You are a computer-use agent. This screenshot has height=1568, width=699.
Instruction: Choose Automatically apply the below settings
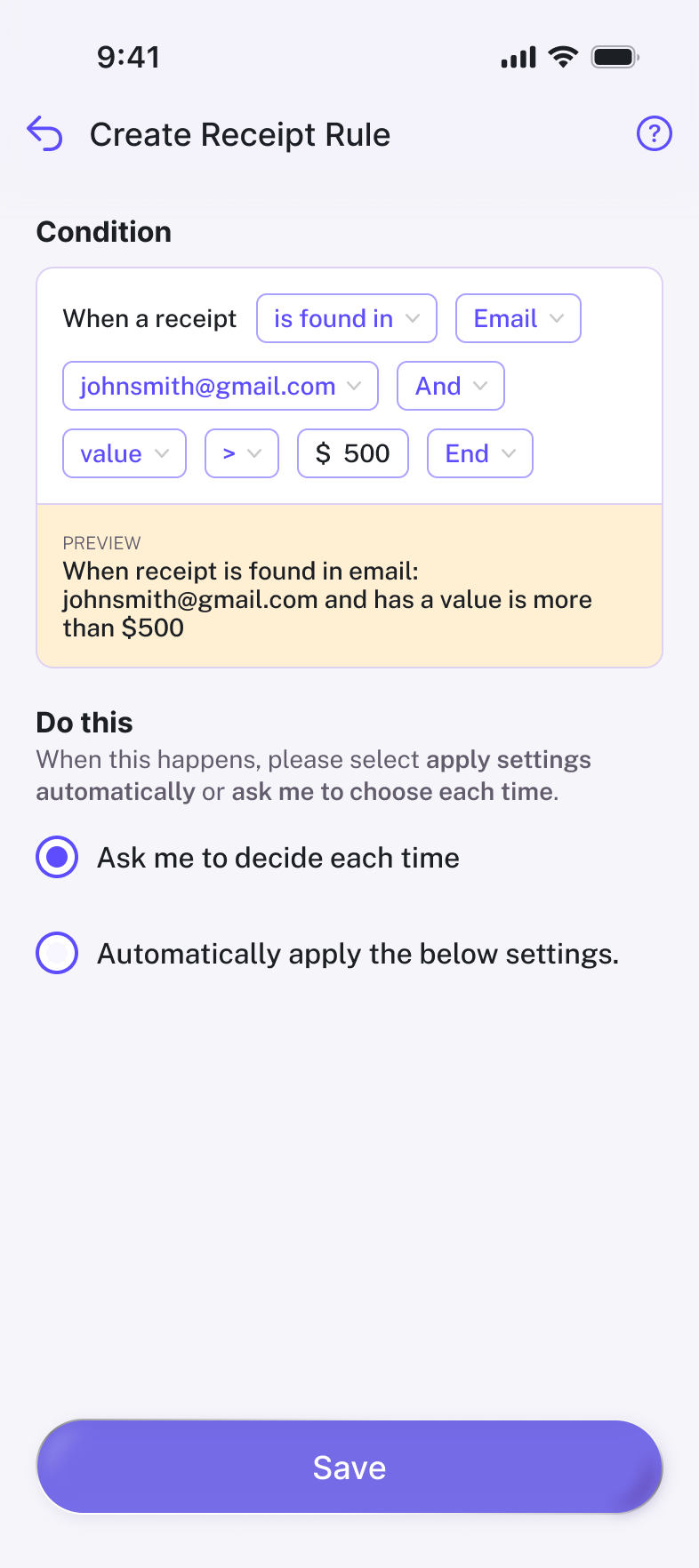tap(58, 953)
